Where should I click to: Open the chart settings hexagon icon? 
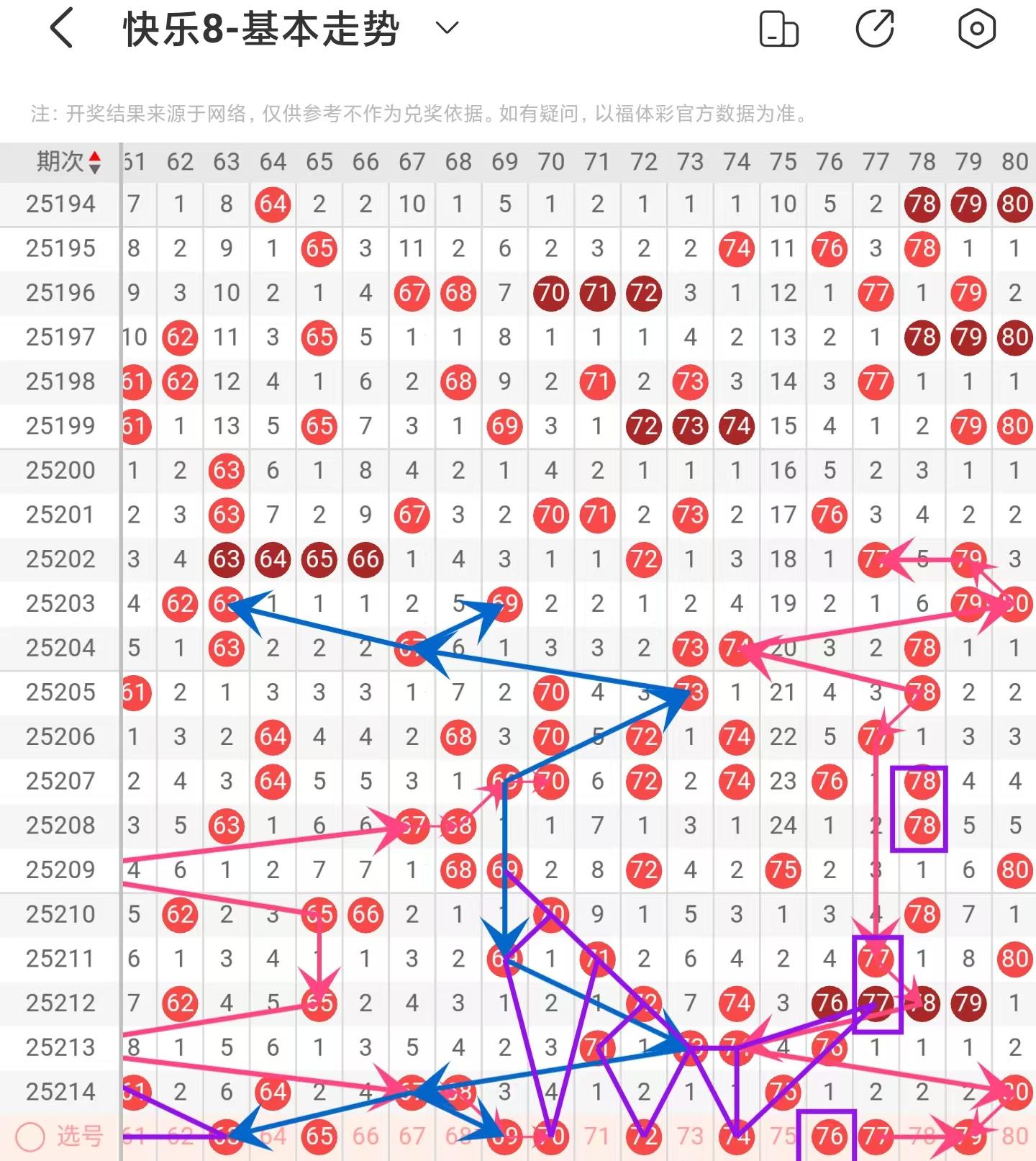[976, 30]
